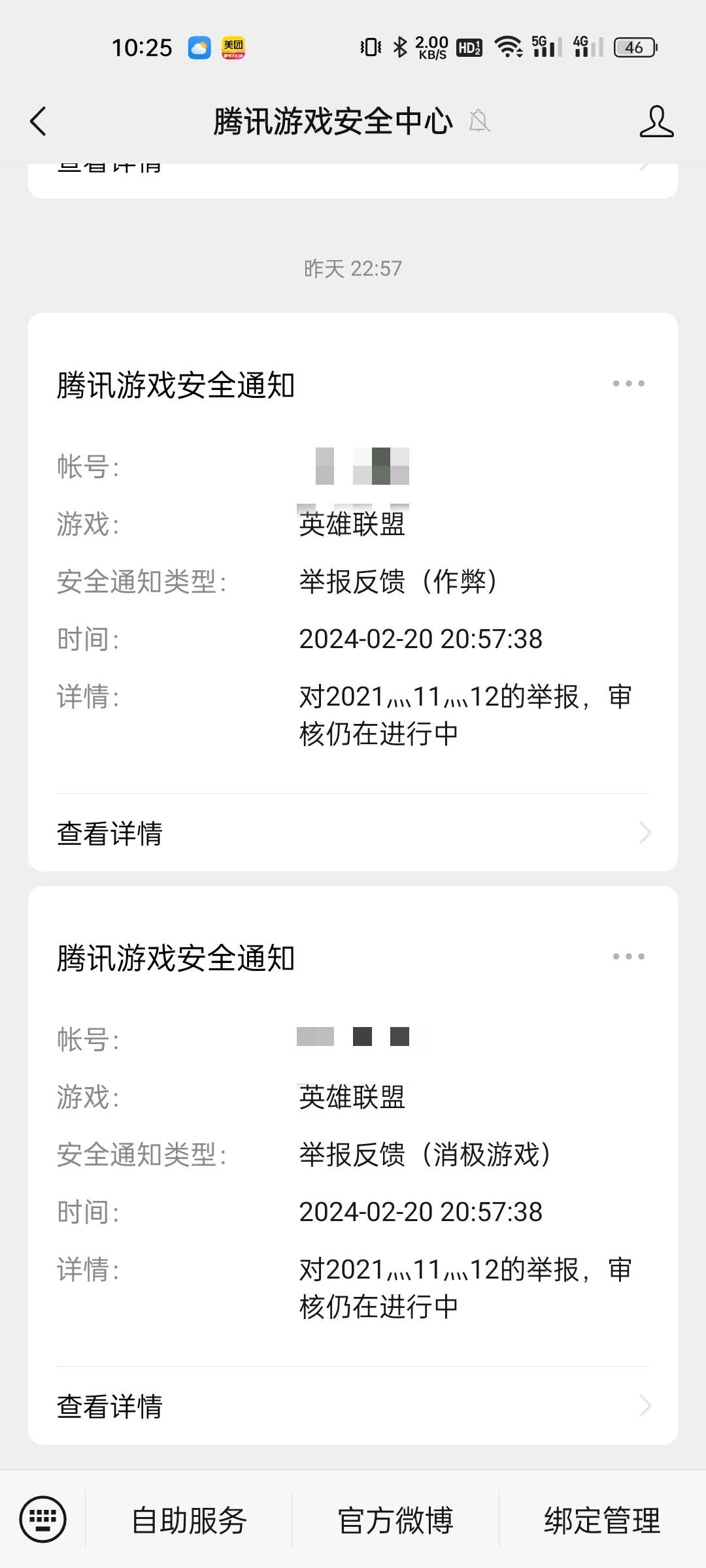The height and width of the screenshot is (1568, 706).
Task: Switch to keyboard input mode
Action: 43,1519
